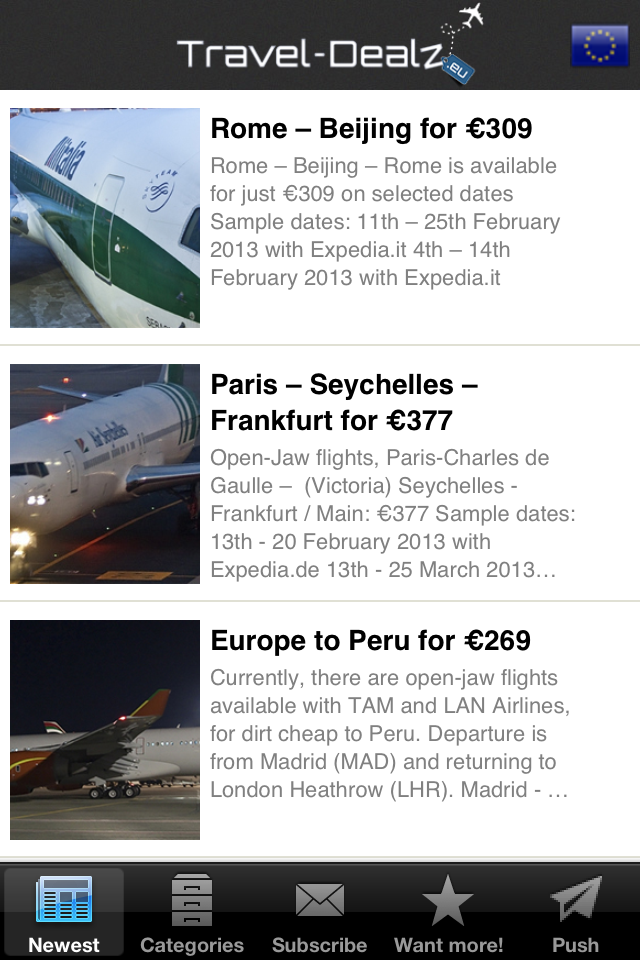Go to the Subscribe tab

[320, 913]
